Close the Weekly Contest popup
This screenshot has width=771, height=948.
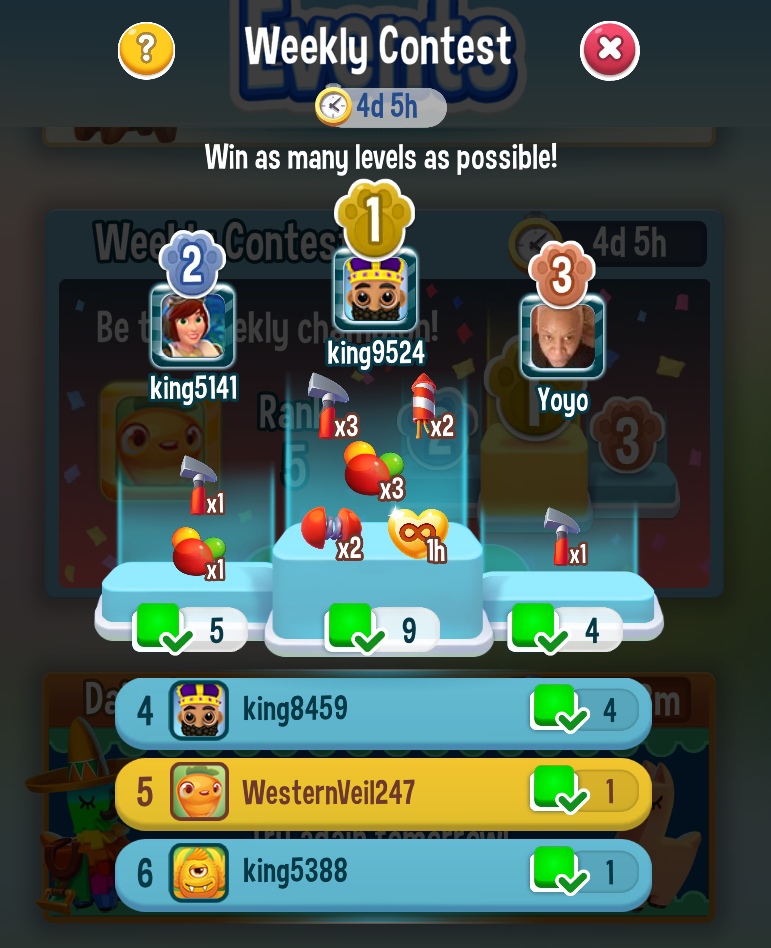609,49
